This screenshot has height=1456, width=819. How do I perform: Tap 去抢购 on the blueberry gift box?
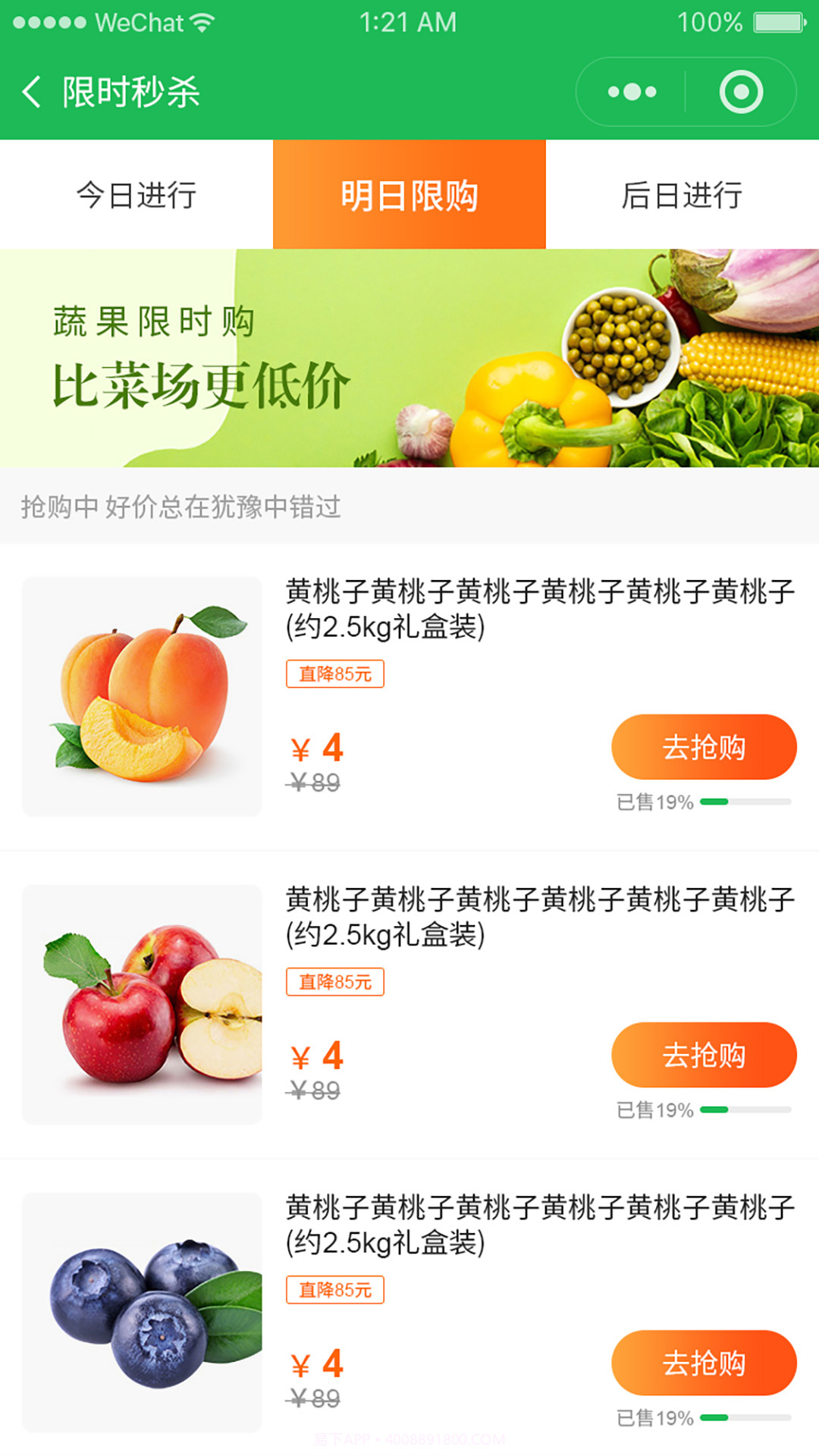pos(704,1363)
